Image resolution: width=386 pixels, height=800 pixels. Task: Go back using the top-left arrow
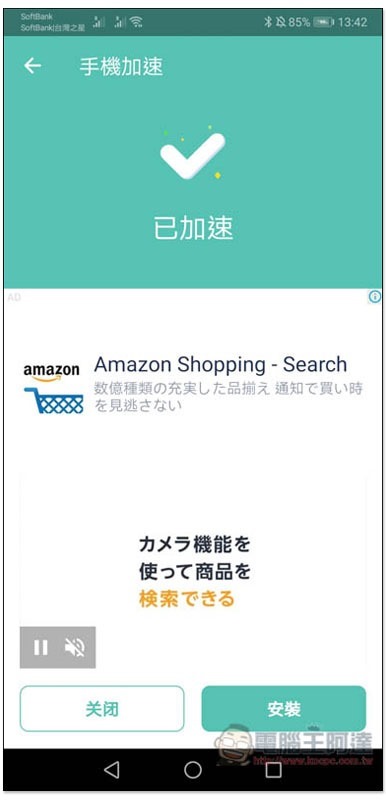tap(32, 66)
